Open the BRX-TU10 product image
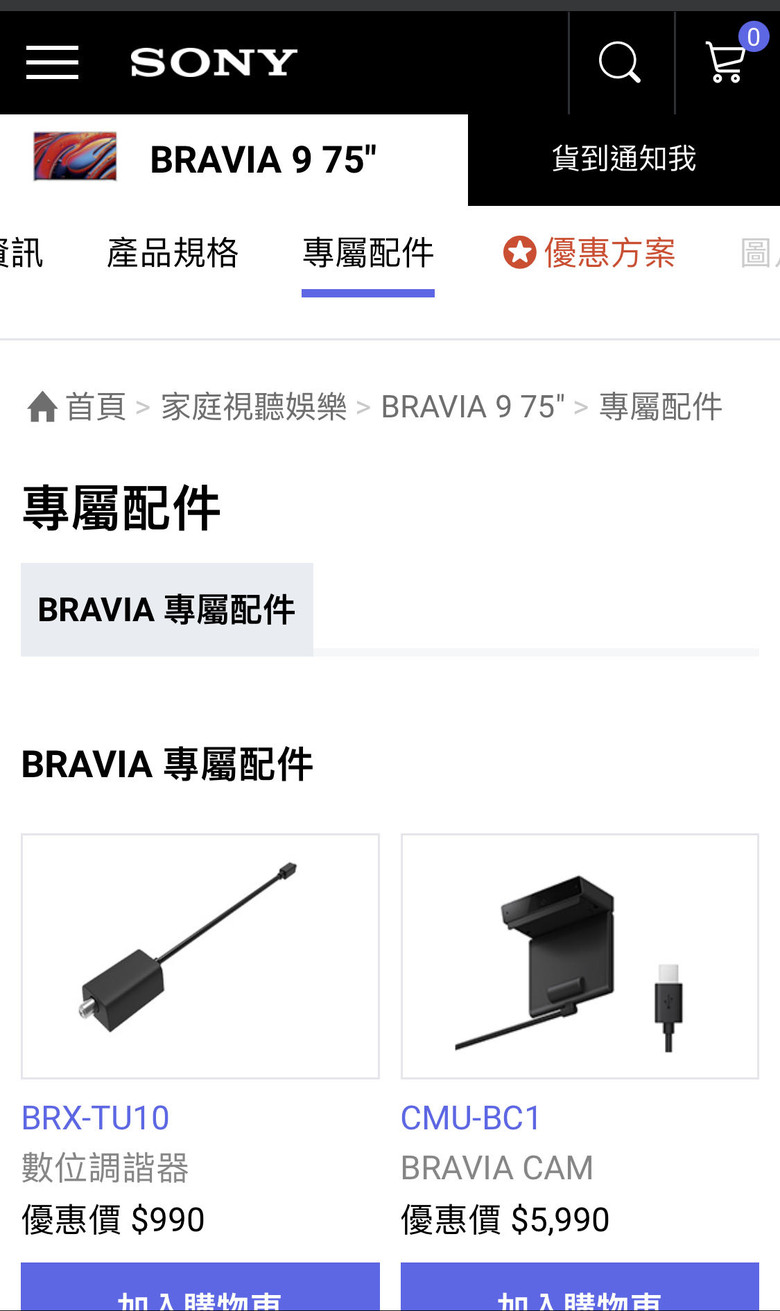This screenshot has width=780, height=1311. 200,956
